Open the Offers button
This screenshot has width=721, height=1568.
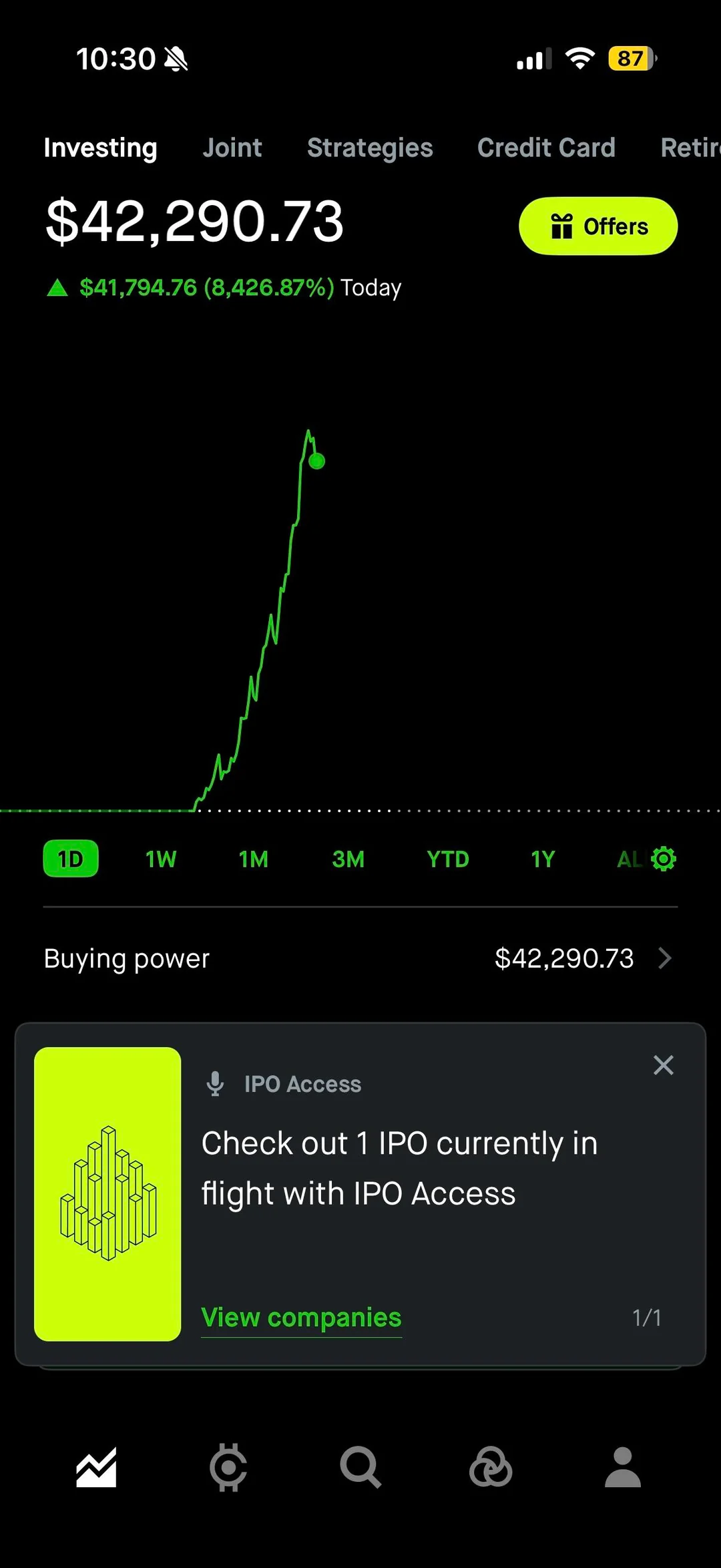pos(598,226)
